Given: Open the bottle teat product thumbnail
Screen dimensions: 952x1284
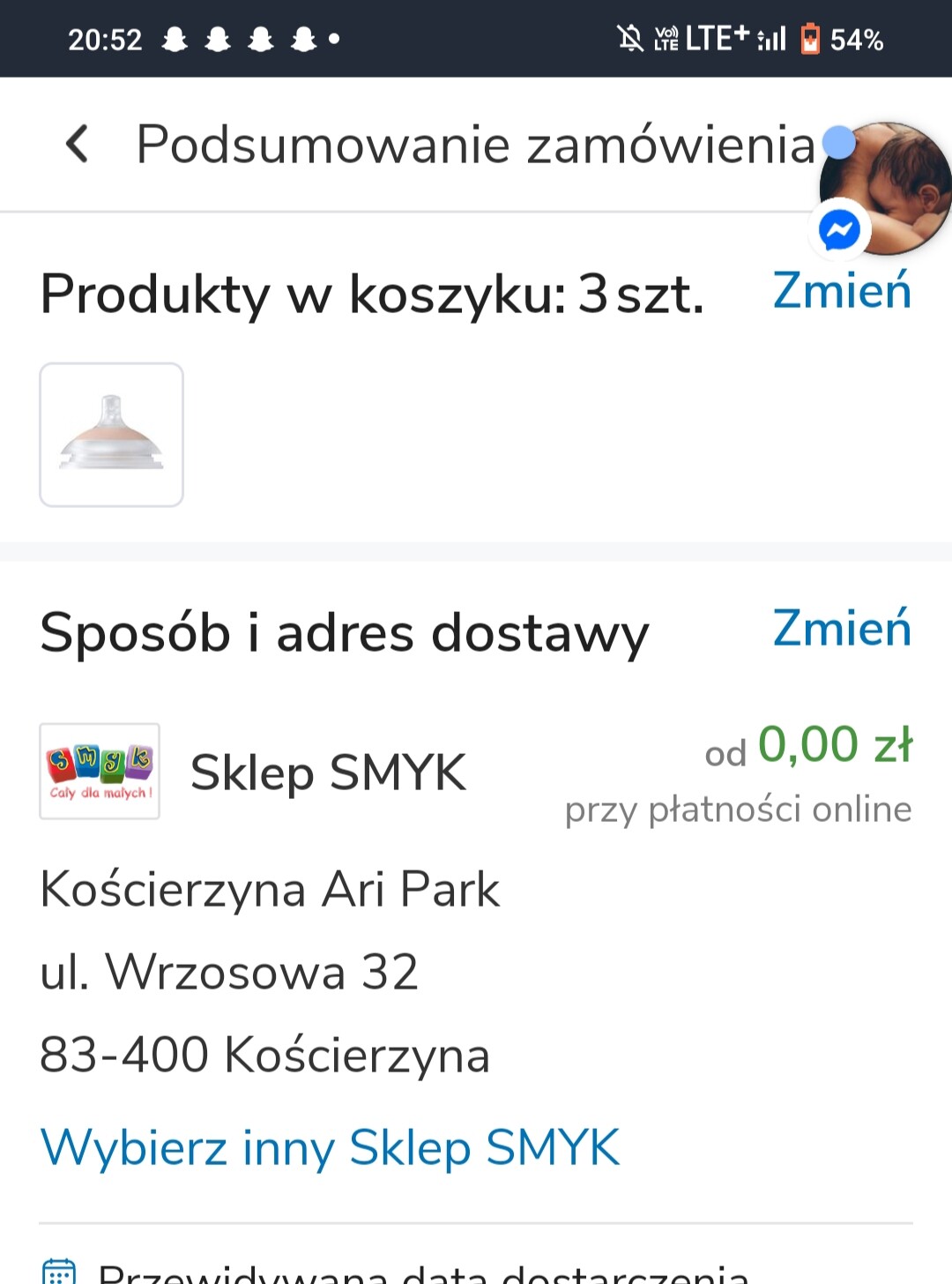Looking at the screenshot, I should [111, 435].
